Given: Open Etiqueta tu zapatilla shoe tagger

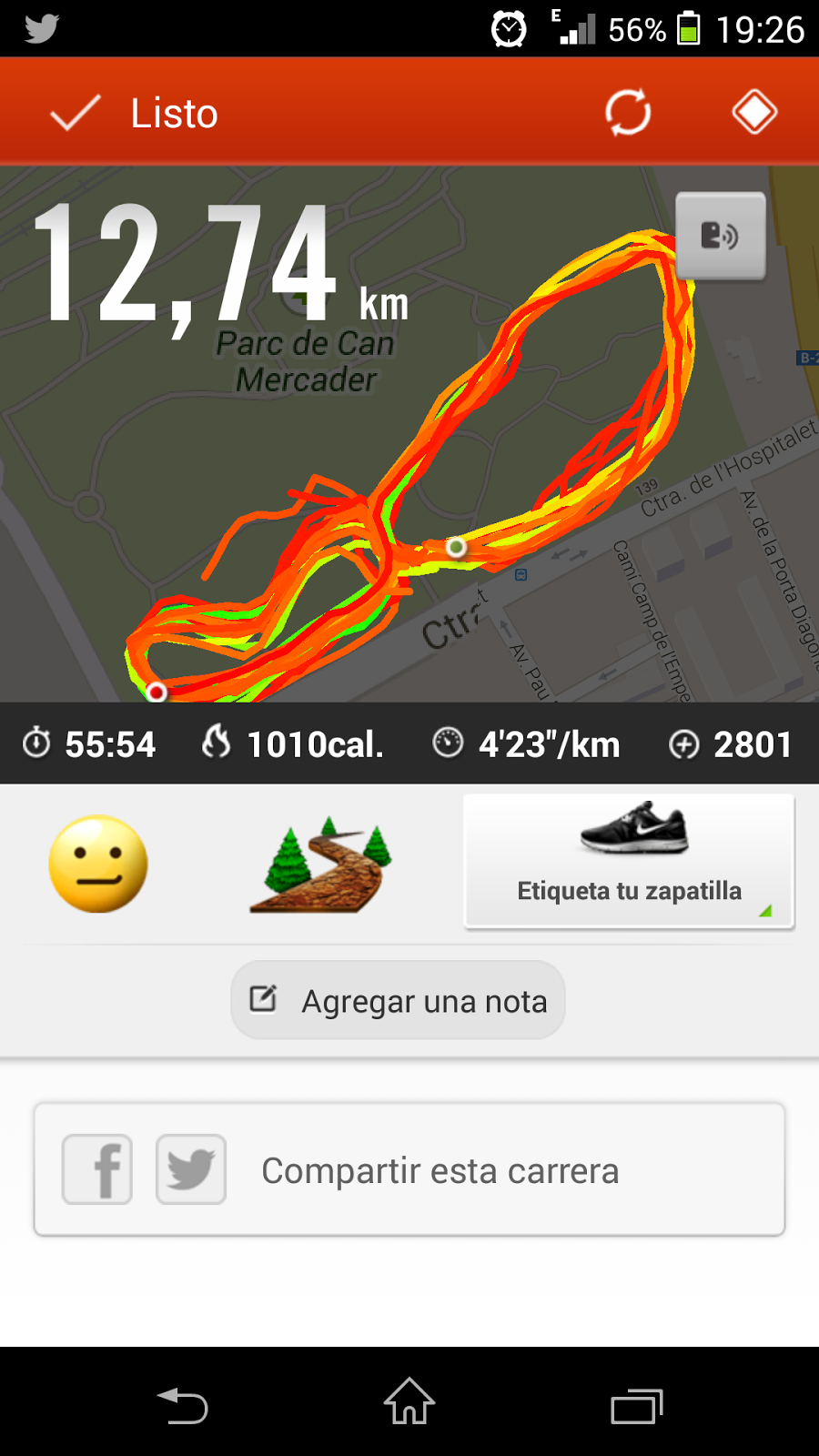Looking at the screenshot, I should tap(629, 861).
